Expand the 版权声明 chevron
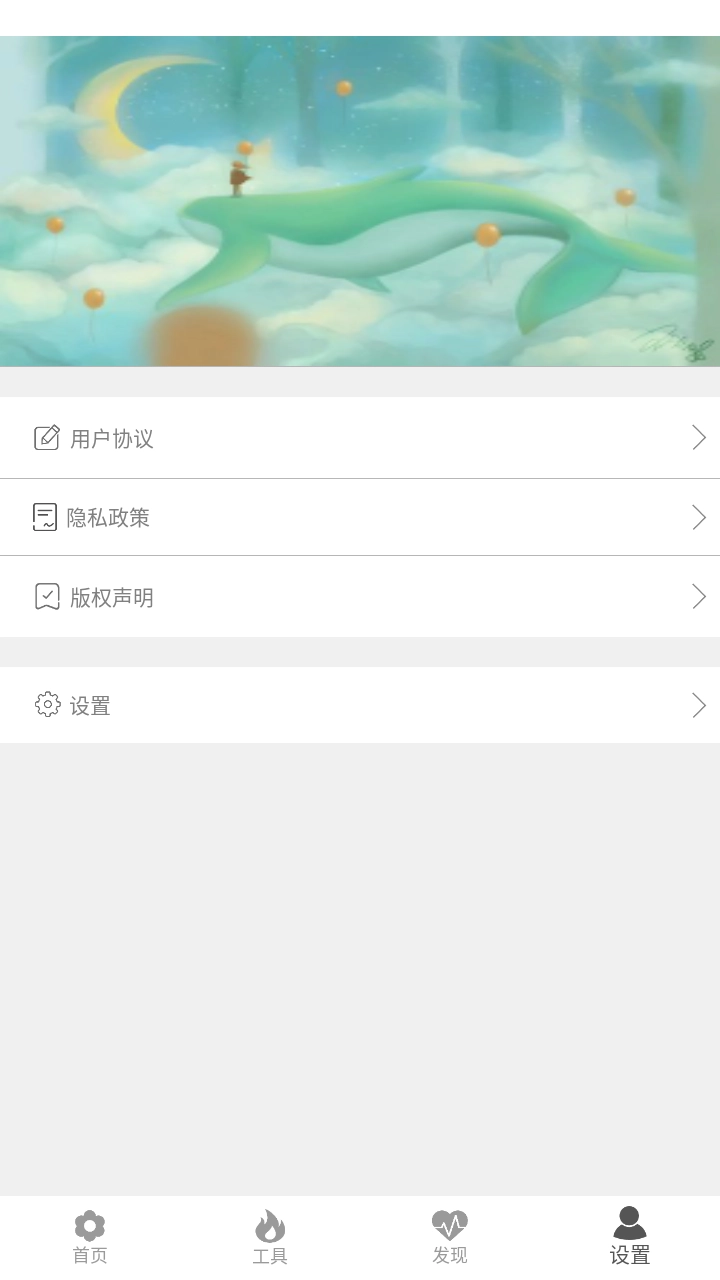 tap(699, 597)
